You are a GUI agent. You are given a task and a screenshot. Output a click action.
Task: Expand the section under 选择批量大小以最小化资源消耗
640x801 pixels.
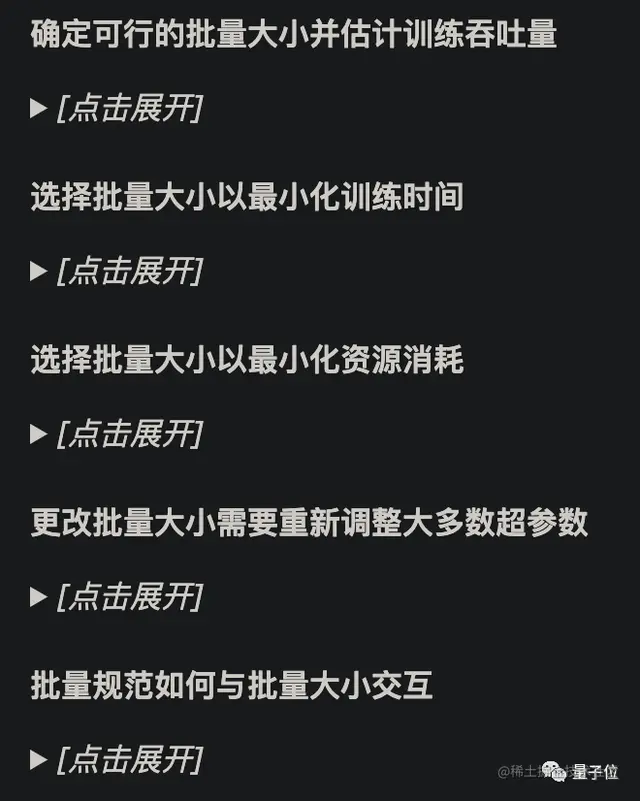point(116,434)
